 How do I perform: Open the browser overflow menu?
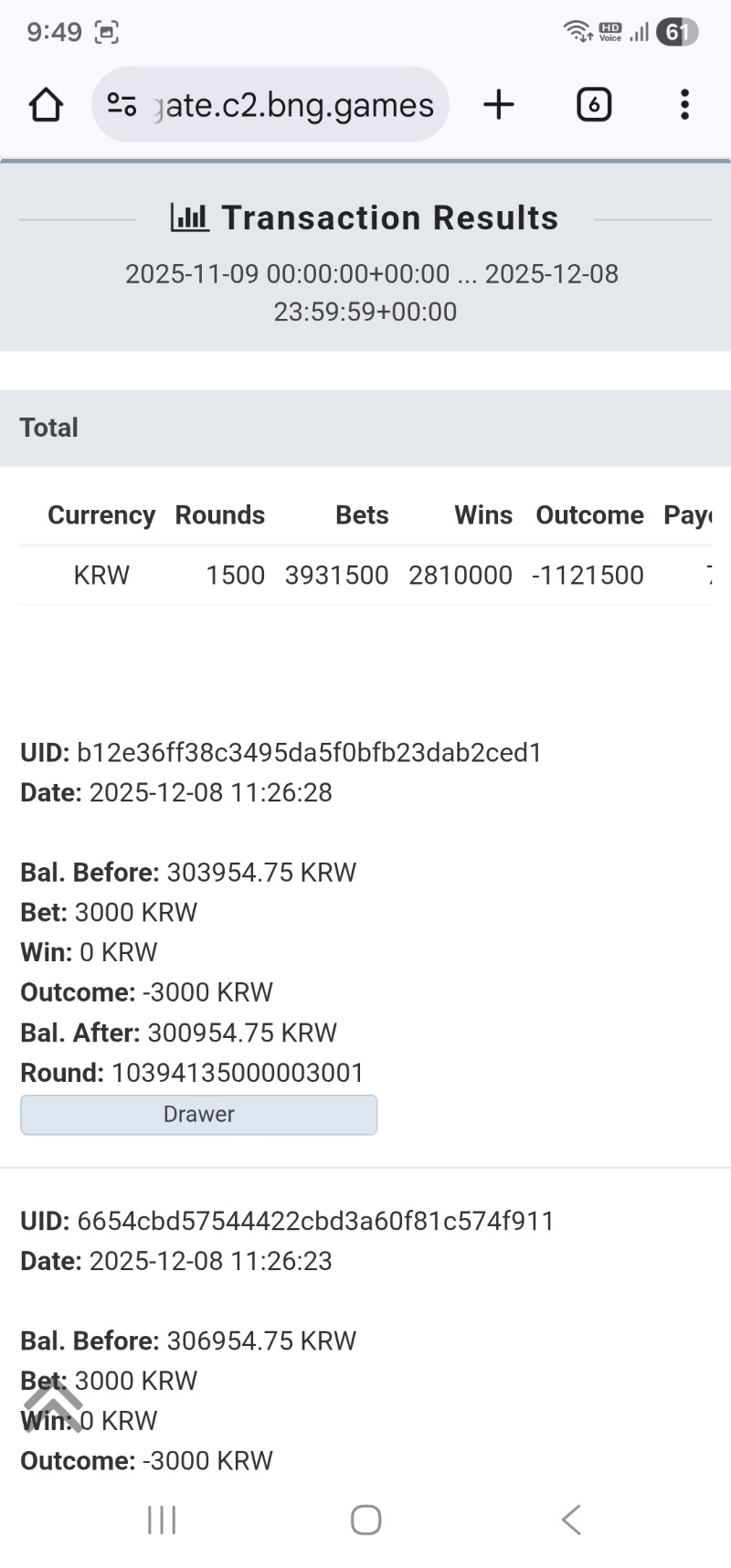(x=684, y=105)
